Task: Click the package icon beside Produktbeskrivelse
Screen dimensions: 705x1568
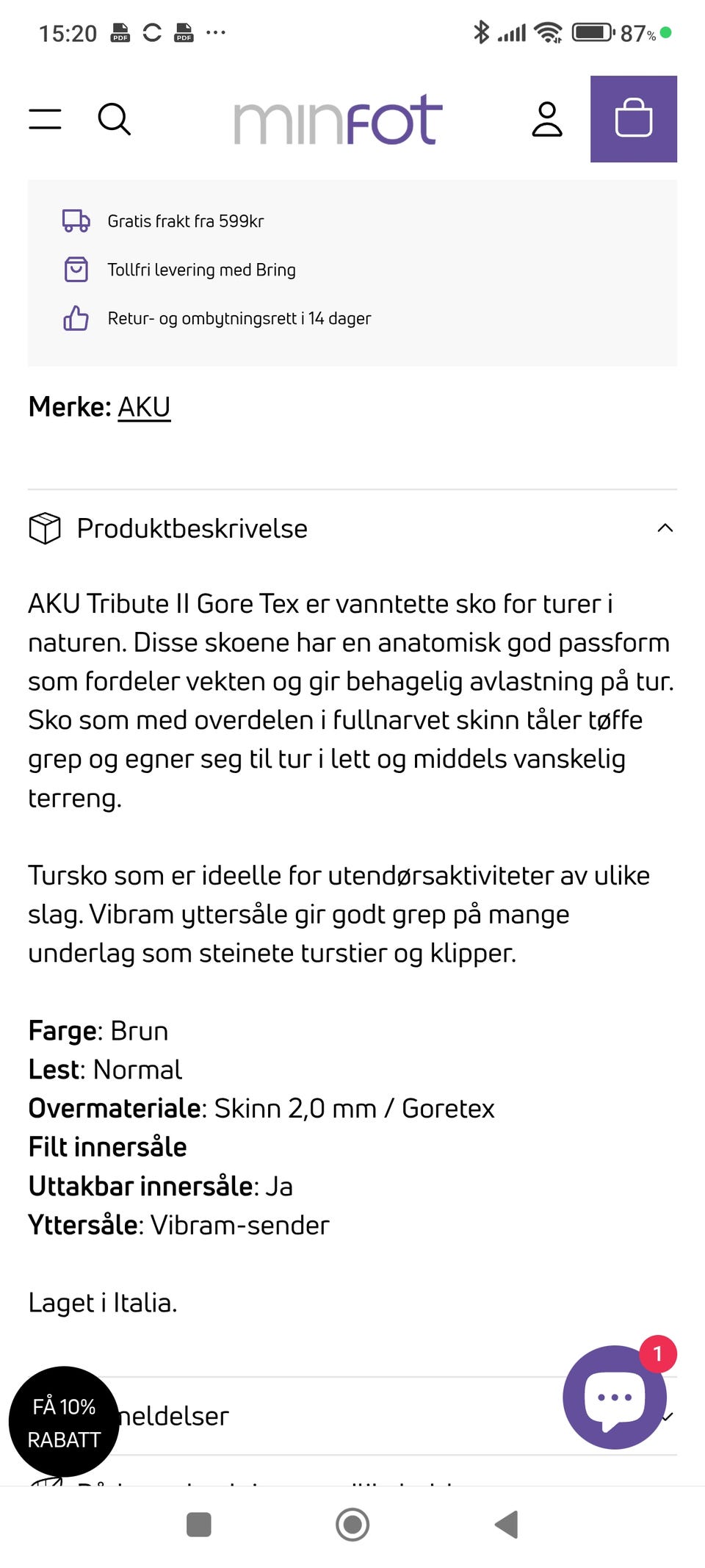Action: tap(46, 528)
